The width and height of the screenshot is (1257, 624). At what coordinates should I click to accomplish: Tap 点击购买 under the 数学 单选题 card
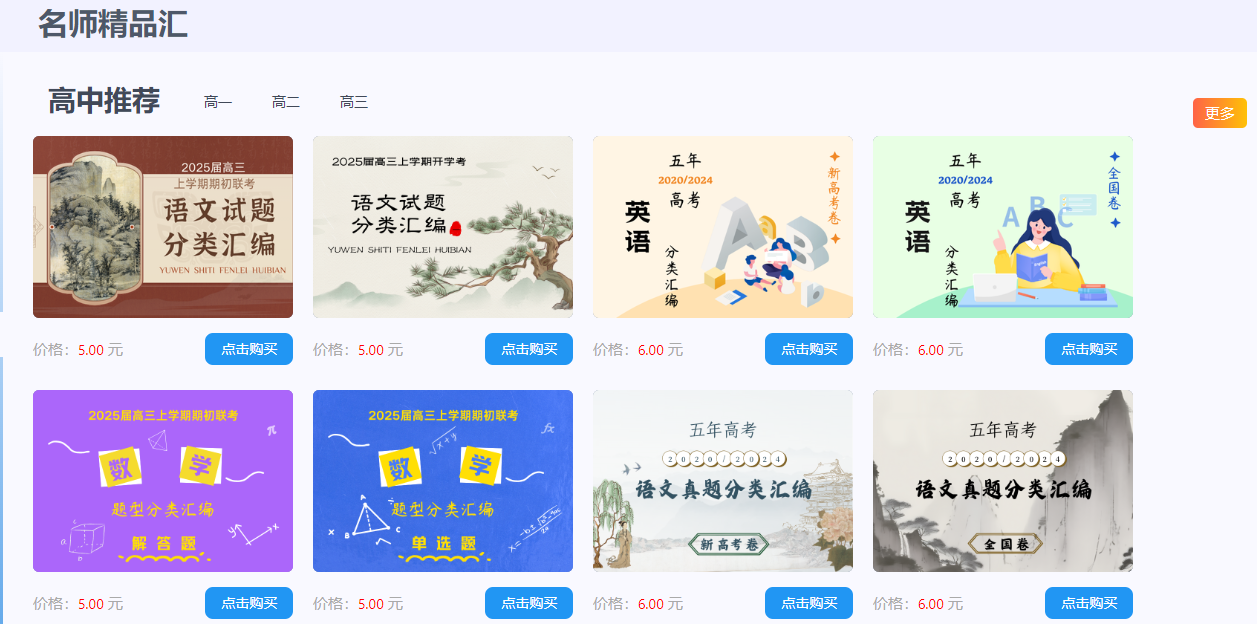click(x=529, y=603)
